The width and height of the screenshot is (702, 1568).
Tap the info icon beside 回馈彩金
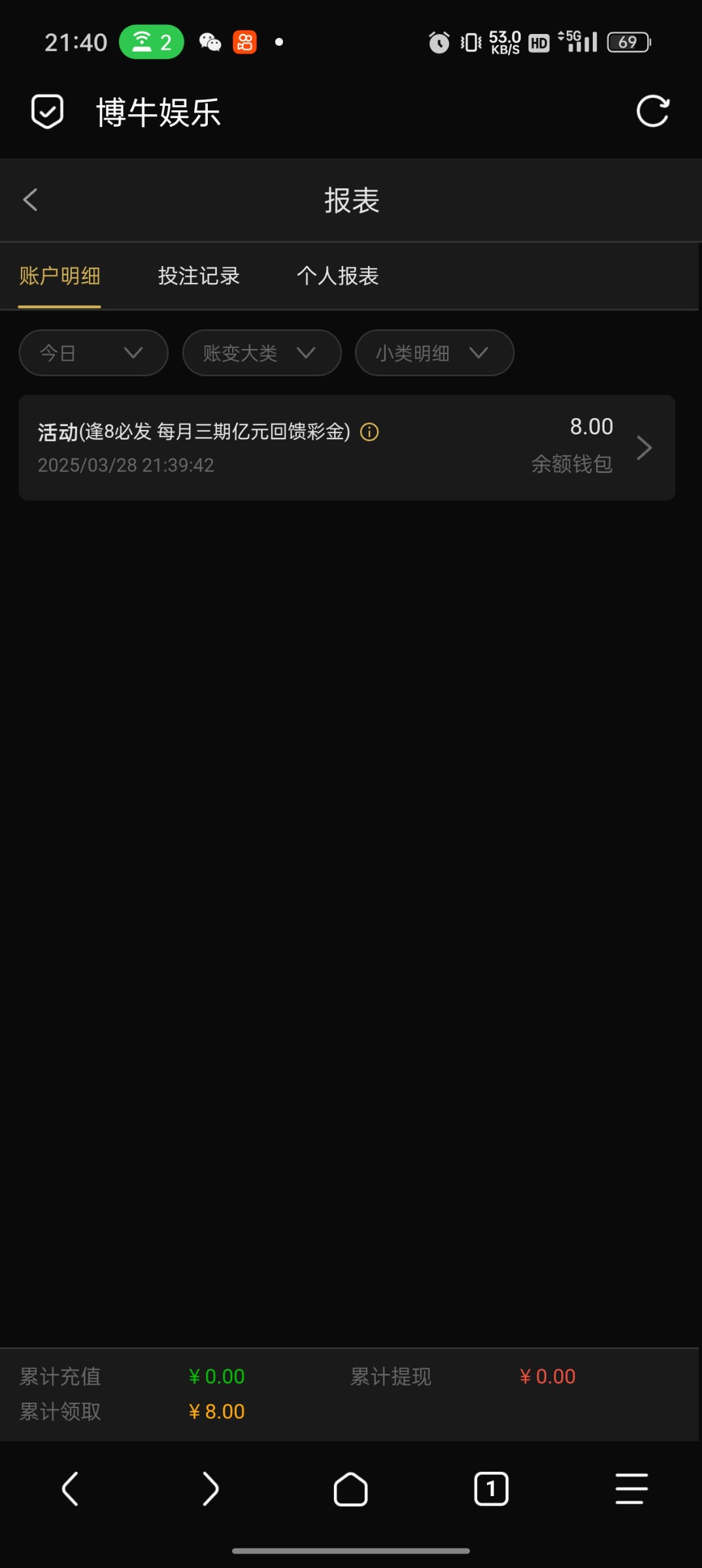369,432
